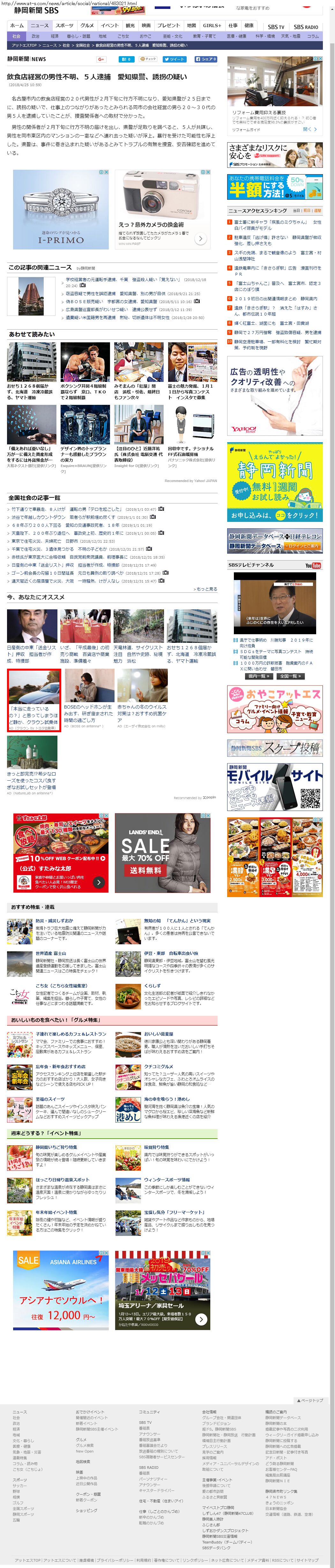The image size is (335, 1568).
Task: Share article with the ツイート button
Action: (174, 59)
